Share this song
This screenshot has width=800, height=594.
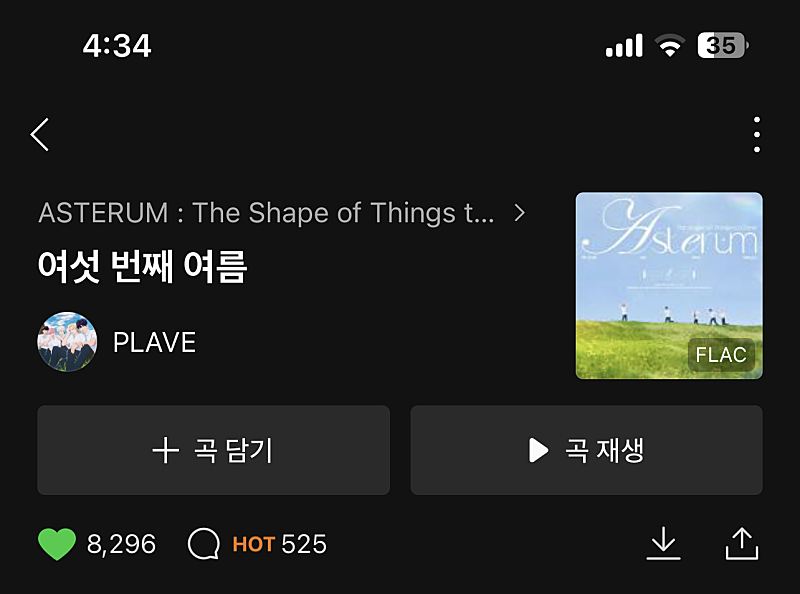(x=741, y=543)
